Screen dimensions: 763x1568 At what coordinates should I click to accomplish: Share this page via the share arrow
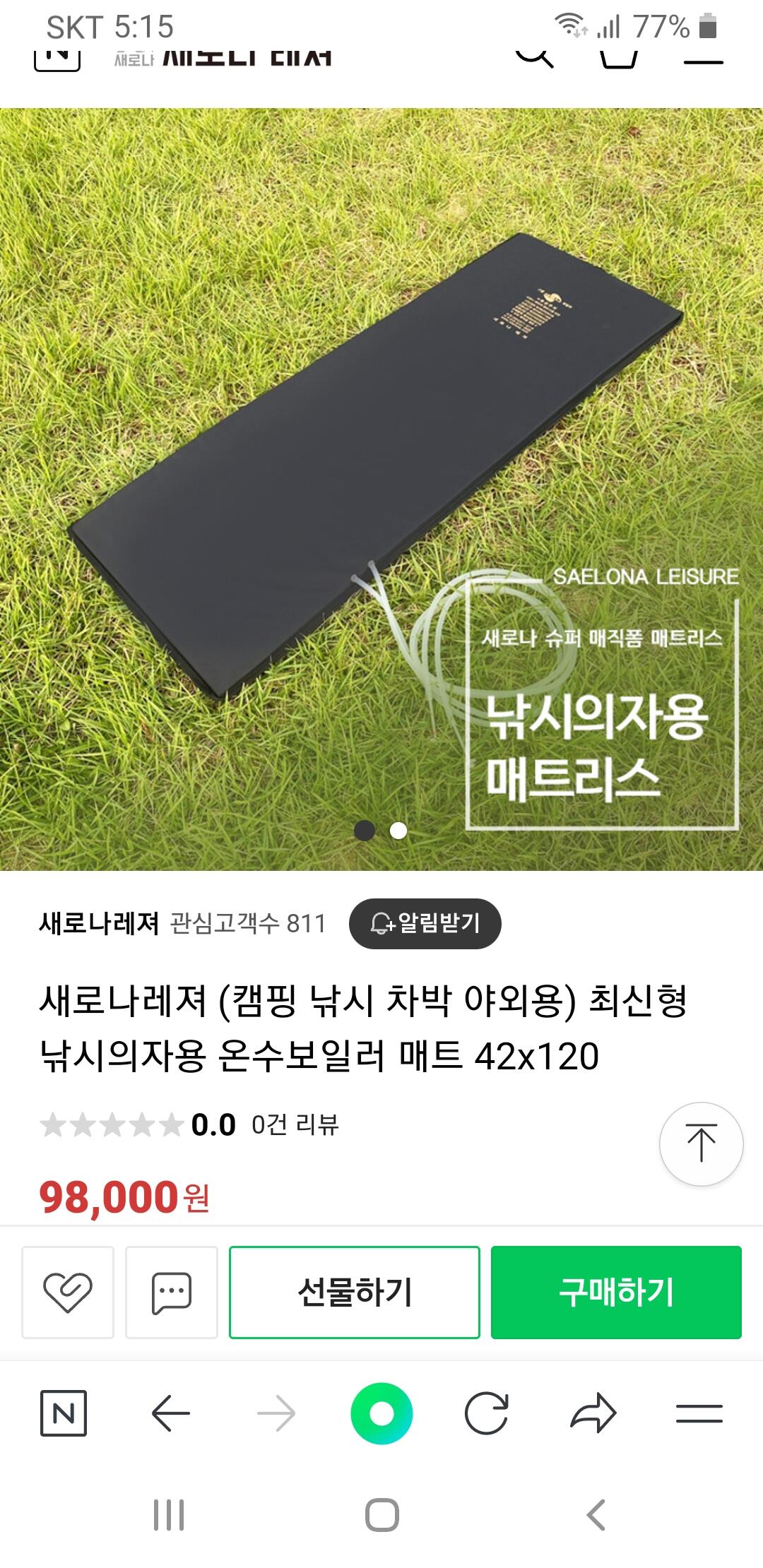tap(593, 1413)
